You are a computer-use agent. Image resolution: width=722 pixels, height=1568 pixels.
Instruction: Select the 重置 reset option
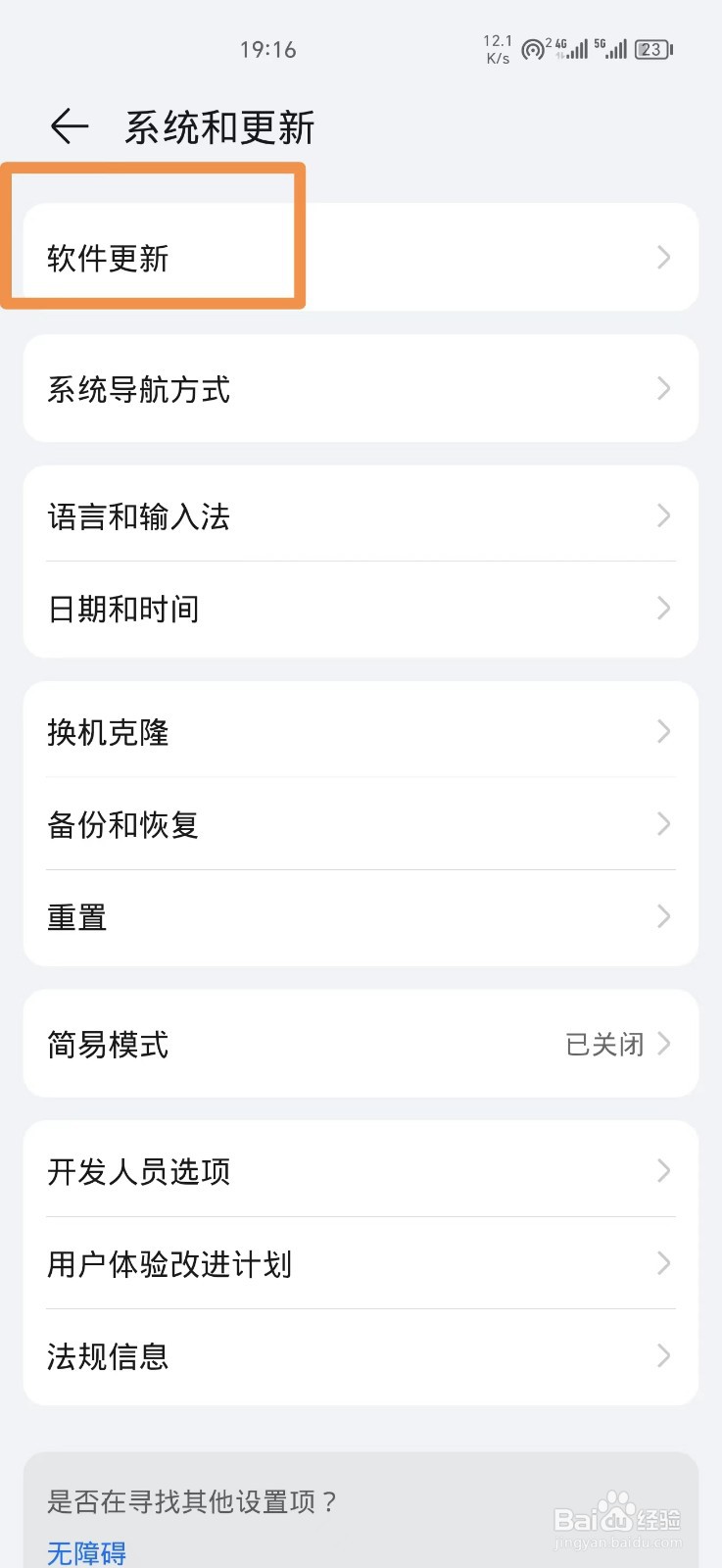[76, 916]
